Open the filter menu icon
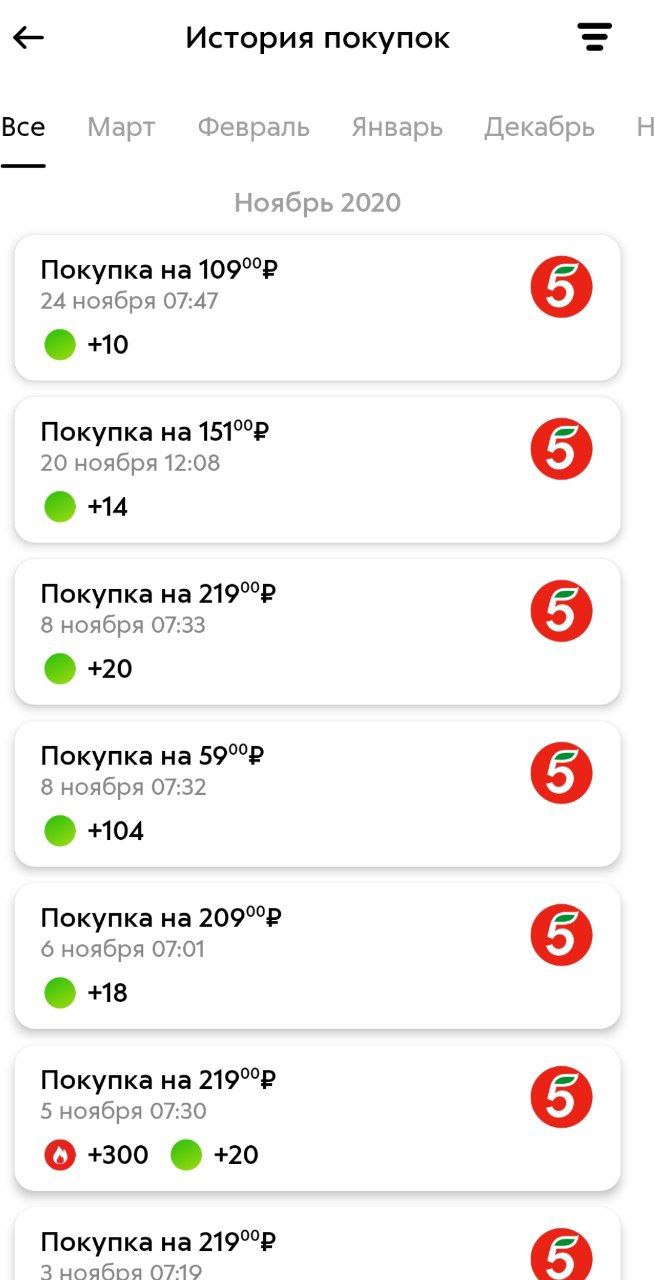 (594, 38)
